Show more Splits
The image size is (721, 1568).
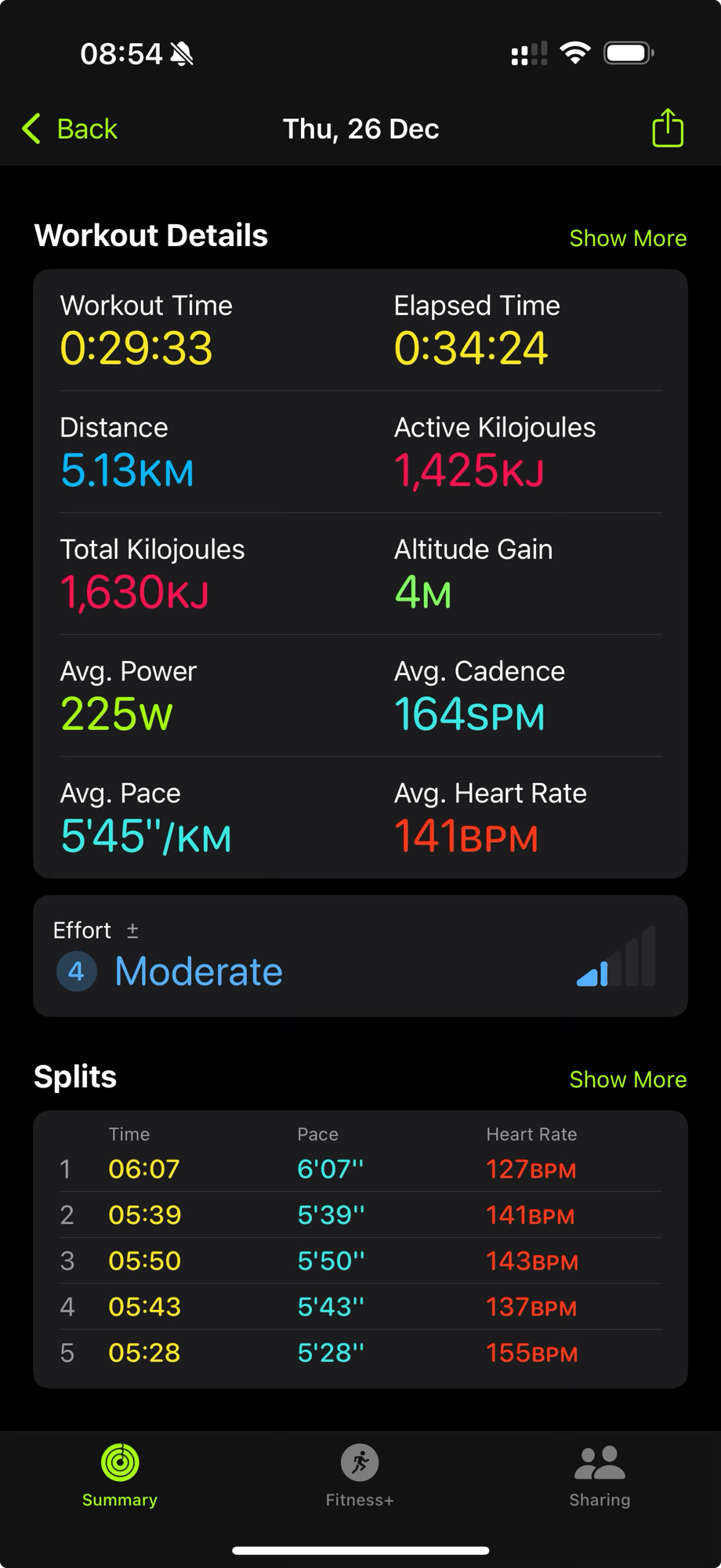point(627,1080)
